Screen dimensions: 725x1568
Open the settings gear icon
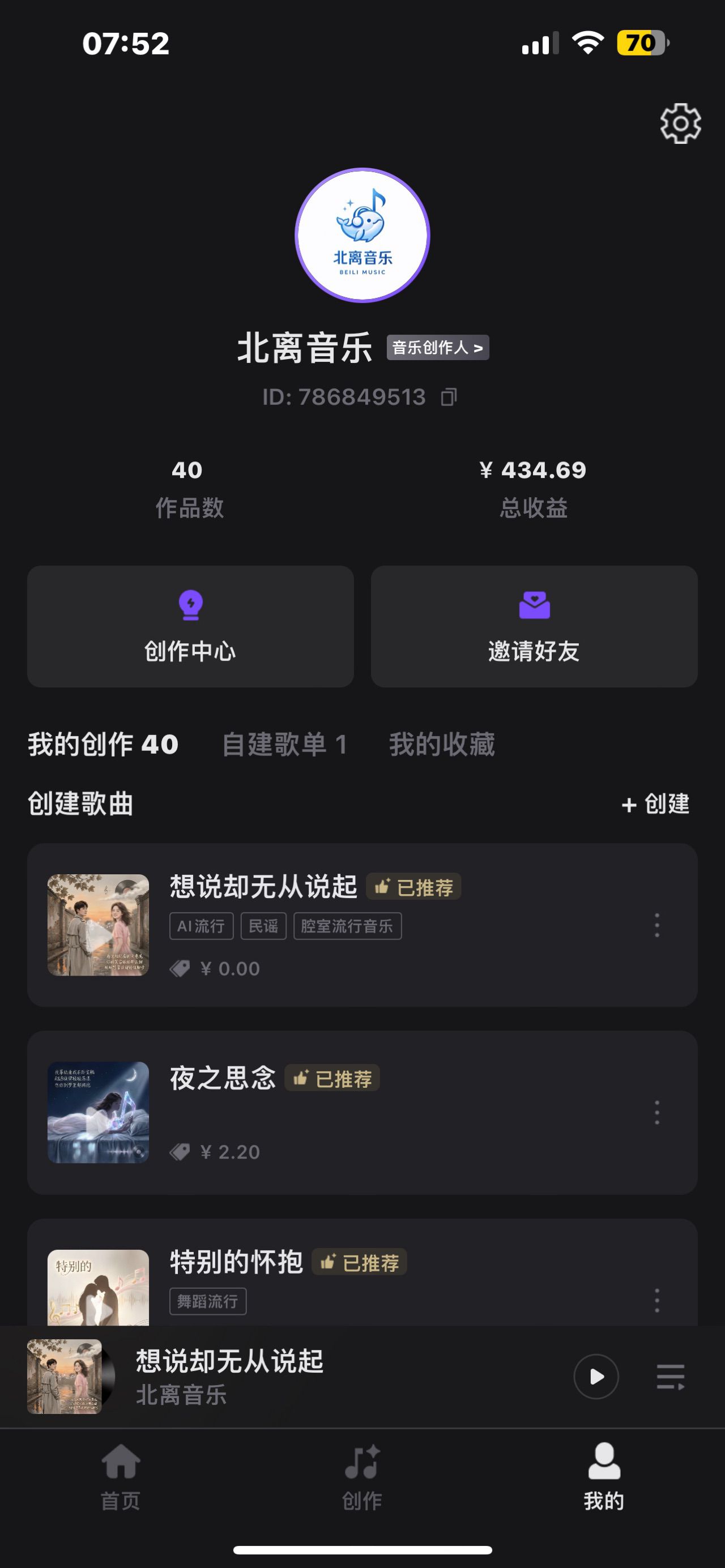click(680, 123)
